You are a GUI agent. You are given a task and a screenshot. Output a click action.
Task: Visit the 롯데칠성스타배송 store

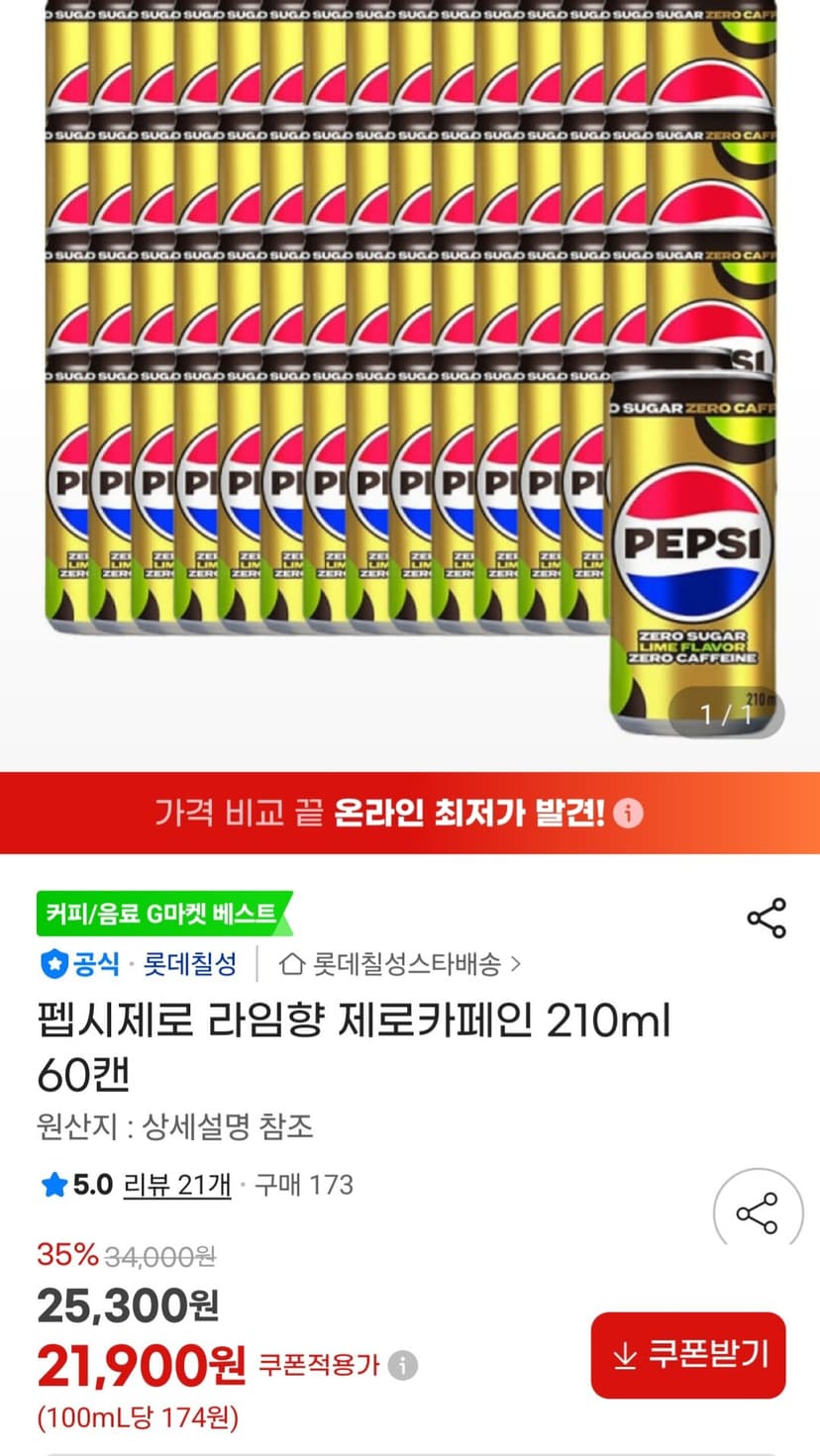tap(400, 963)
